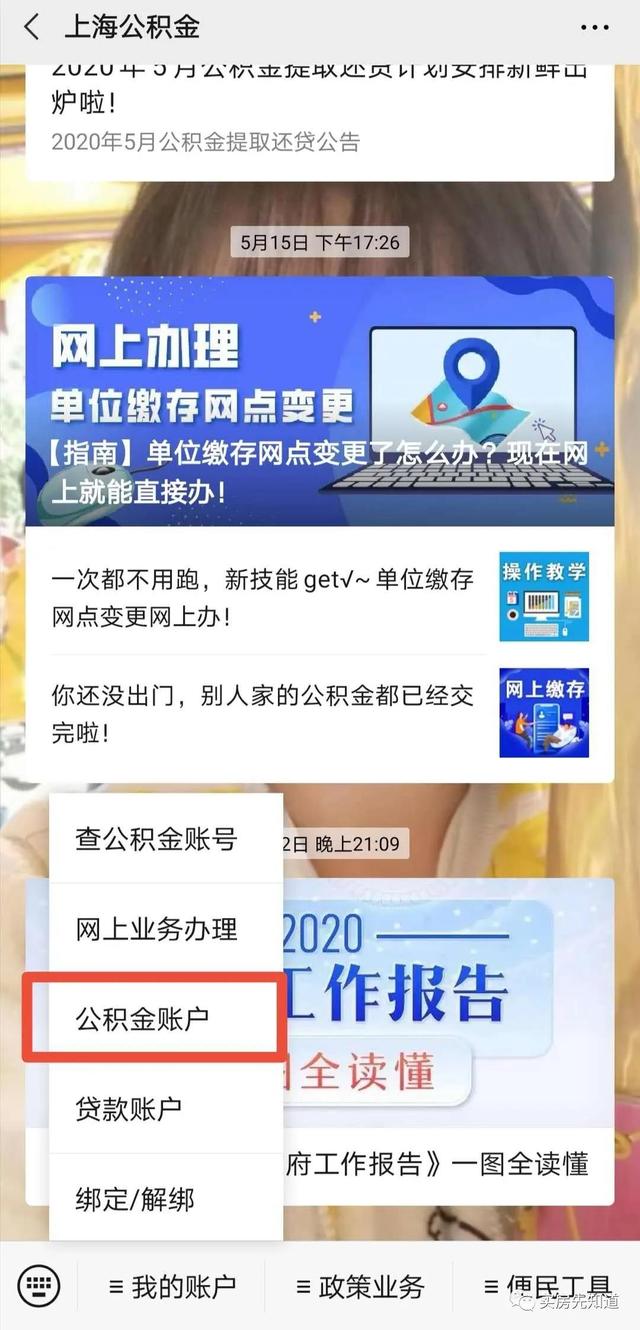Image resolution: width=640 pixels, height=1330 pixels.
Task: Go back from 上海公积金 chat
Action: [32, 27]
